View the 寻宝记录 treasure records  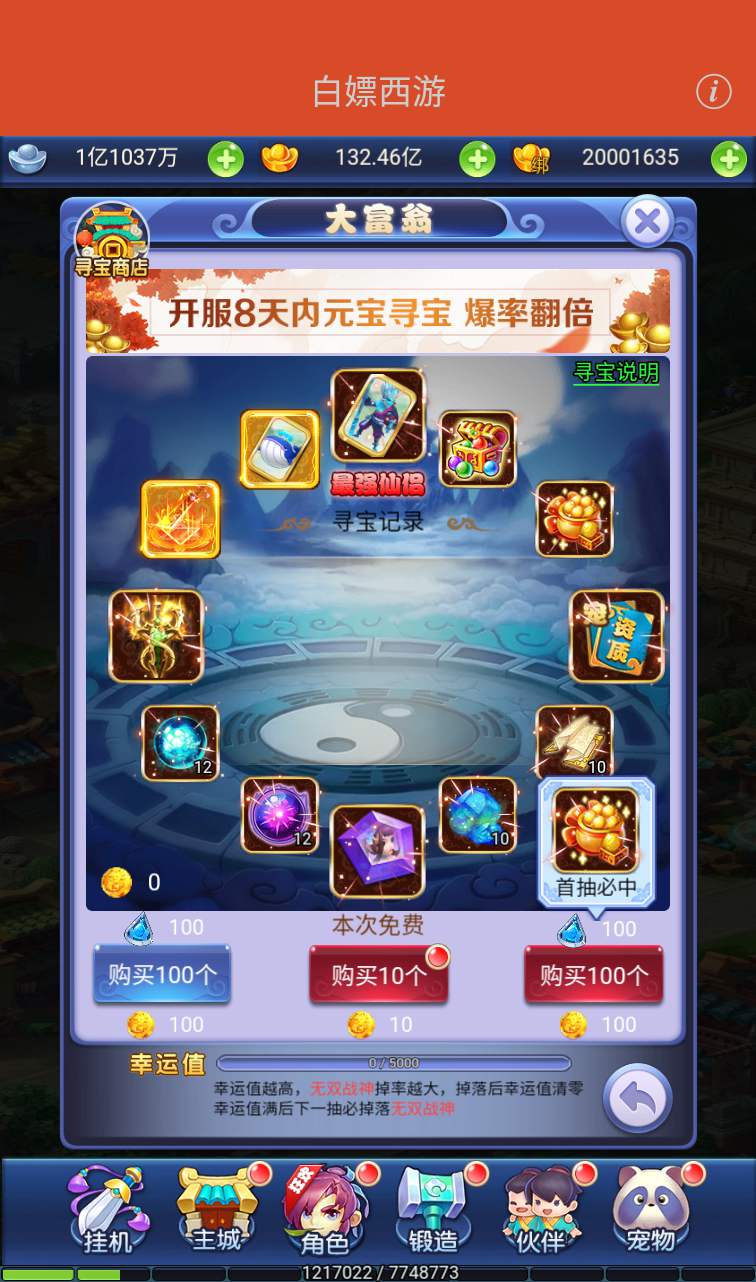click(x=378, y=521)
